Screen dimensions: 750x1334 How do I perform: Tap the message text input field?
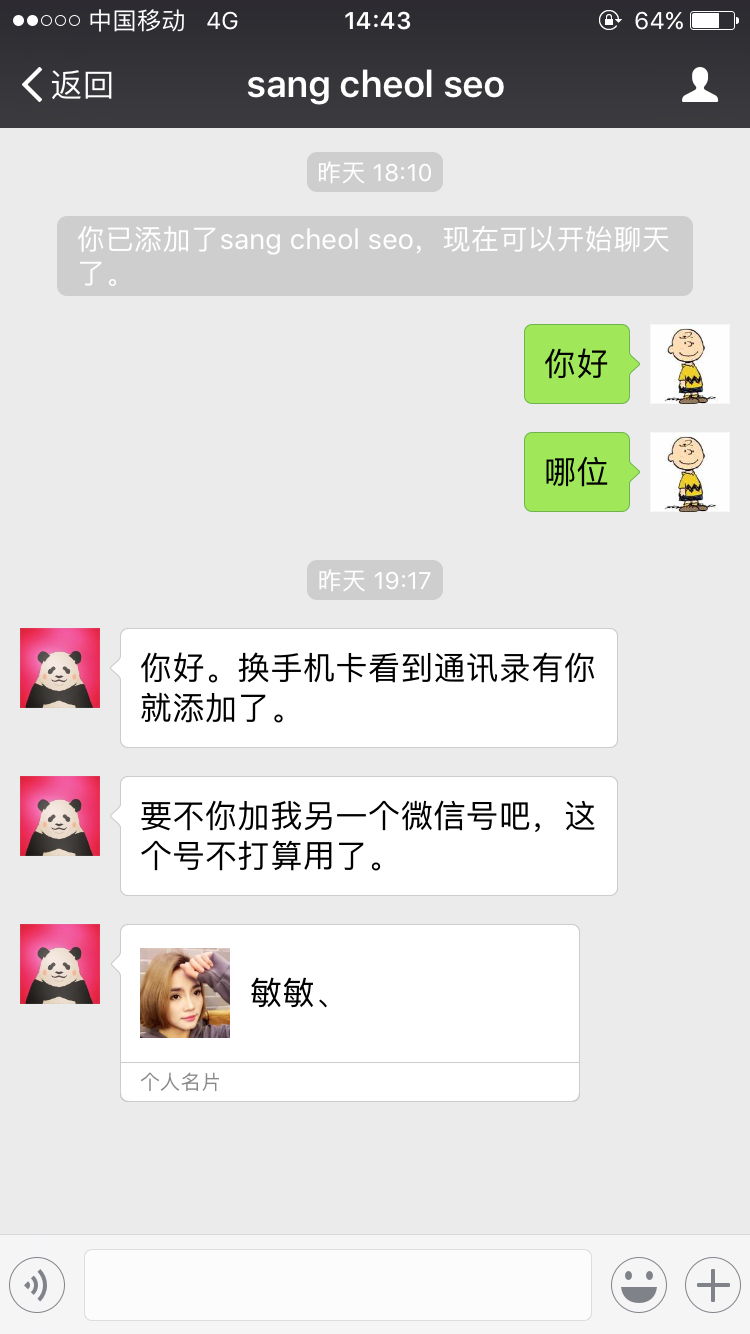[337, 1284]
